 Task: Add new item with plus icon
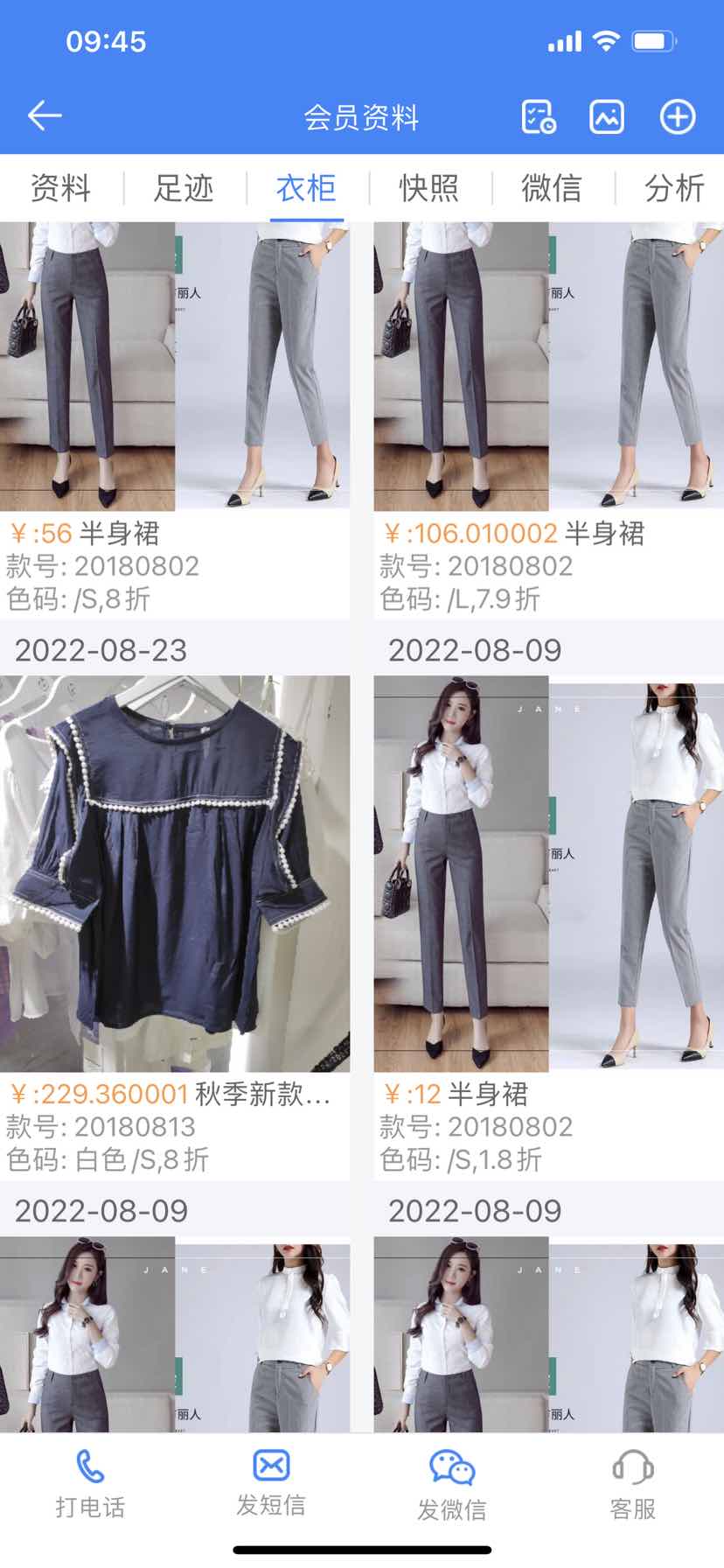pos(677,116)
